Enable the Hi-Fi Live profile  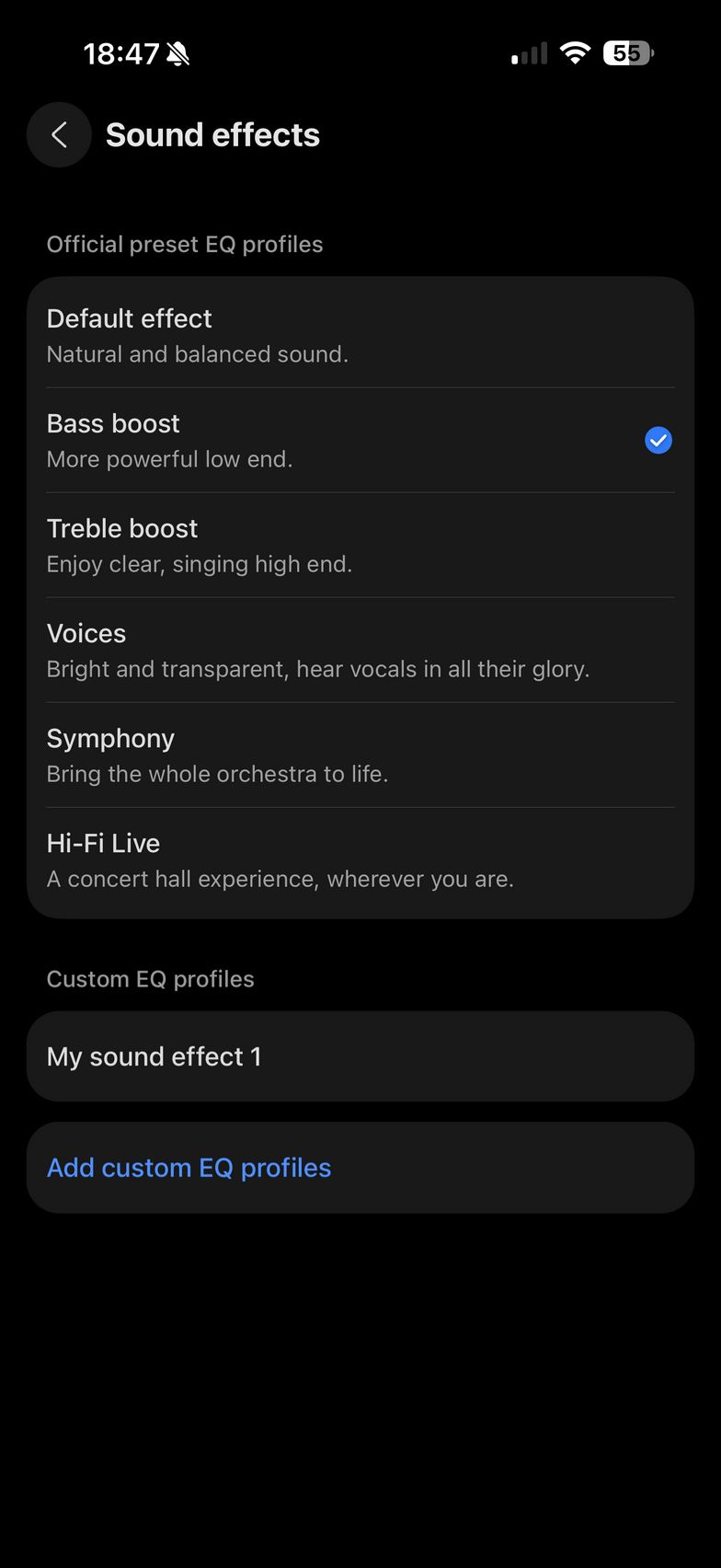360,859
